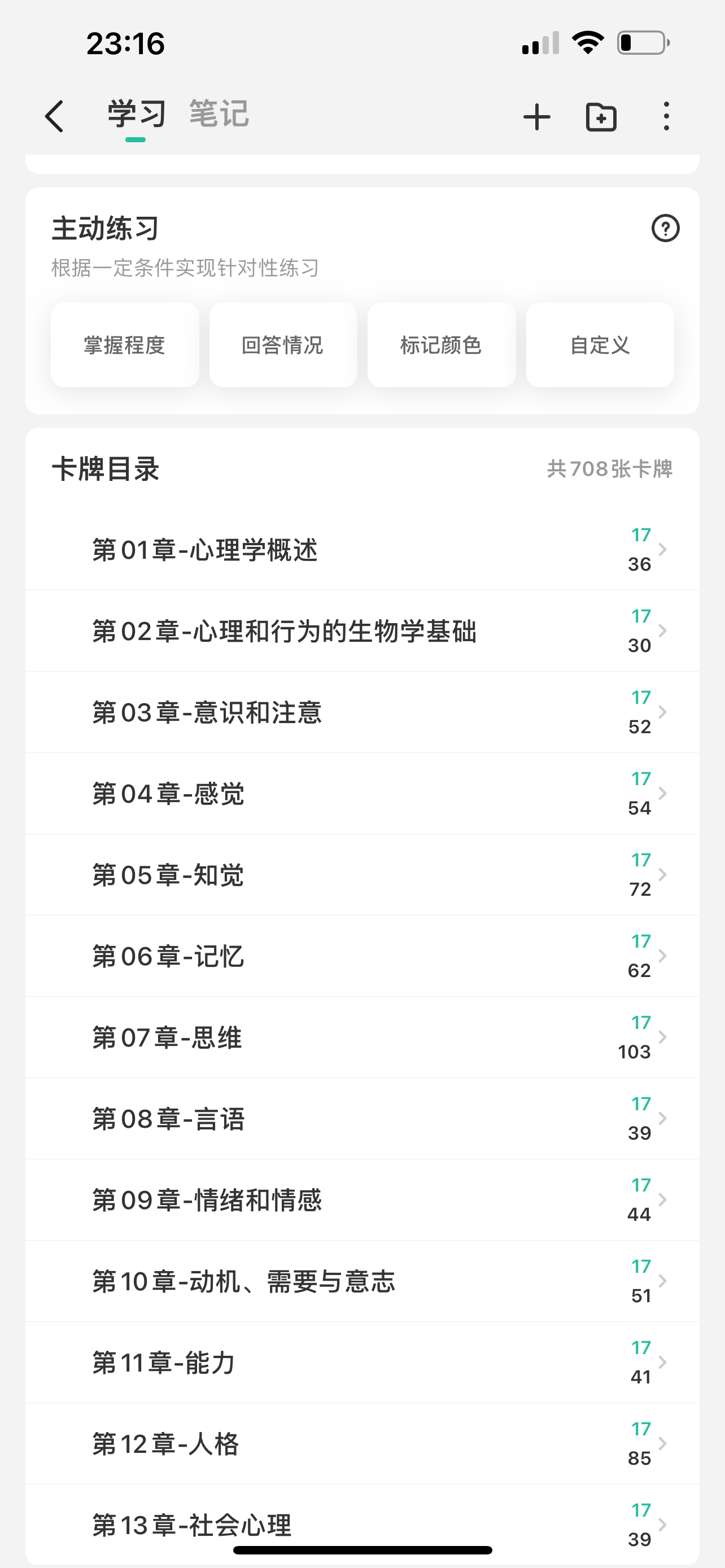Image resolution: width=725 pixels, height=1568 pixels.
Task: Switch to the 笔记 tab
Action: [219, 114]
